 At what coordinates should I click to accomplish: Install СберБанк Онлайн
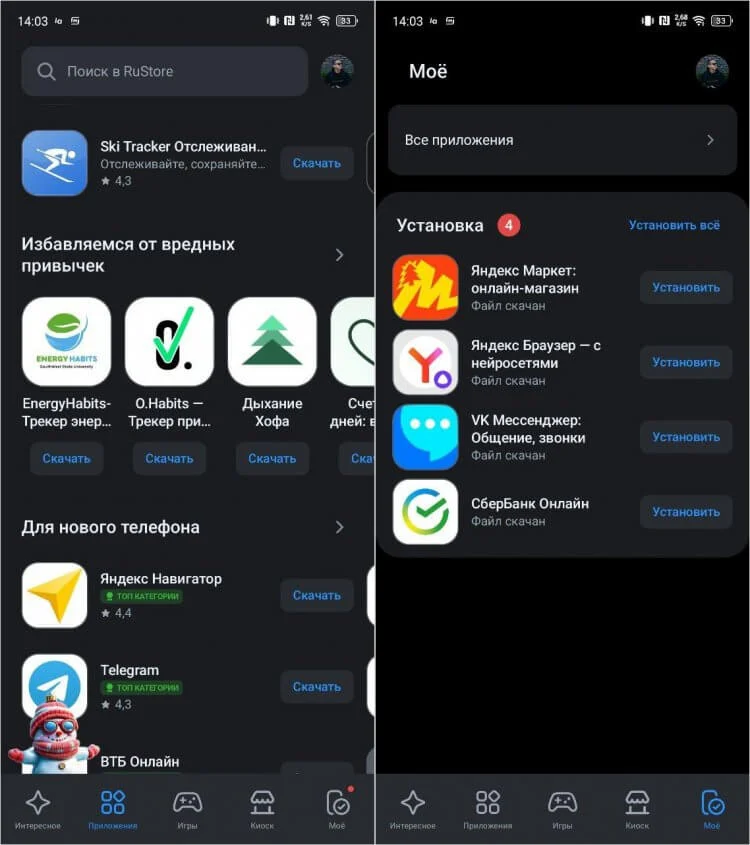click(x=686, y=512)
